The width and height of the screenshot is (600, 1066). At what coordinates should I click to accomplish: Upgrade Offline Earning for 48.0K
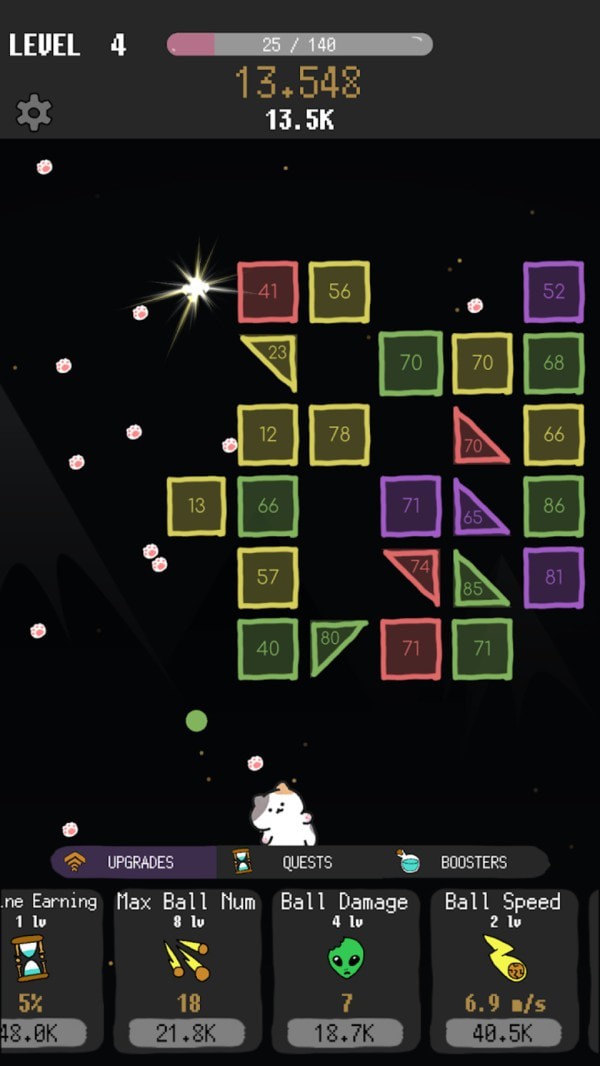(40, 1033)
